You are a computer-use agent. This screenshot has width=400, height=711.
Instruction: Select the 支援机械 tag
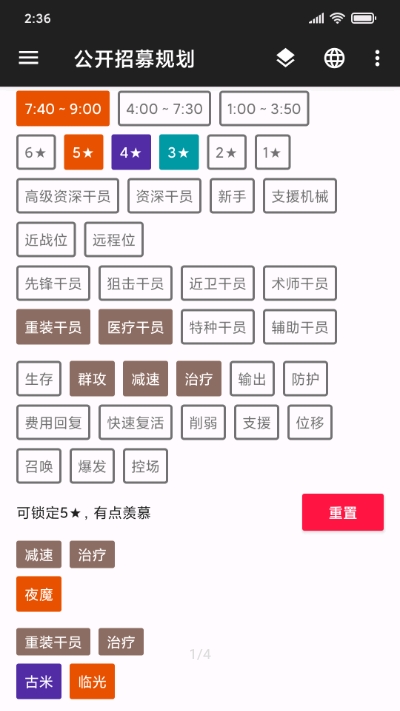coord(300,196)
